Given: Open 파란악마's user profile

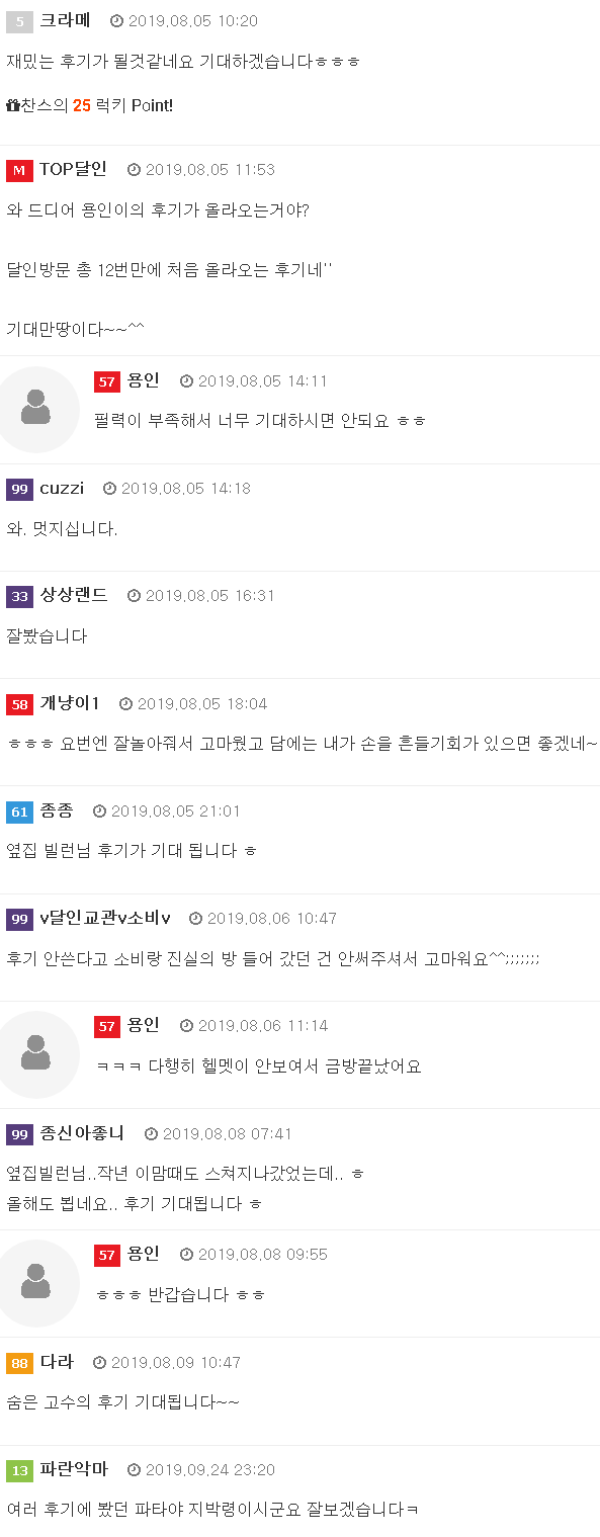Looking at the screenshot, I should point(73,1469).
